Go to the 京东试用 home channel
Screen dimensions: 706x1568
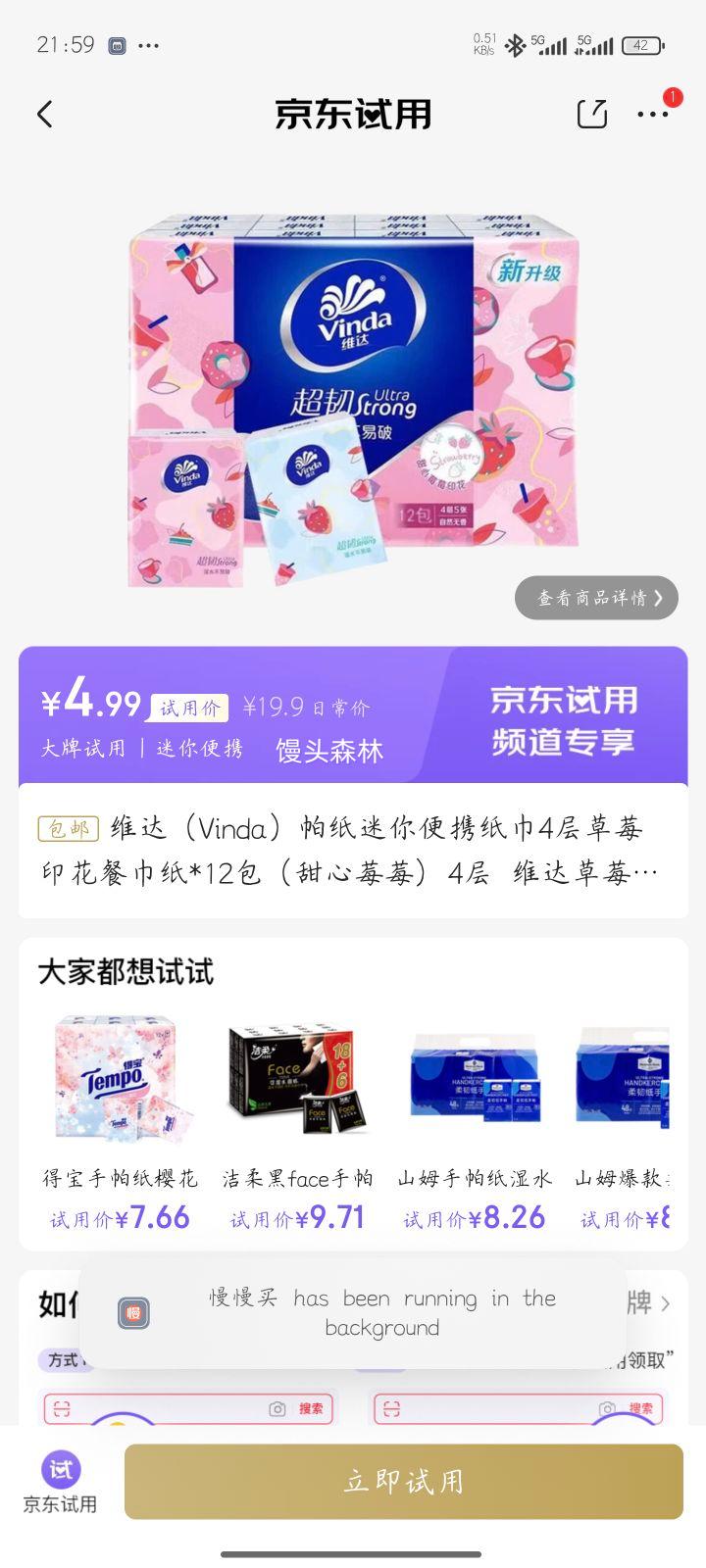point(61,1481)
